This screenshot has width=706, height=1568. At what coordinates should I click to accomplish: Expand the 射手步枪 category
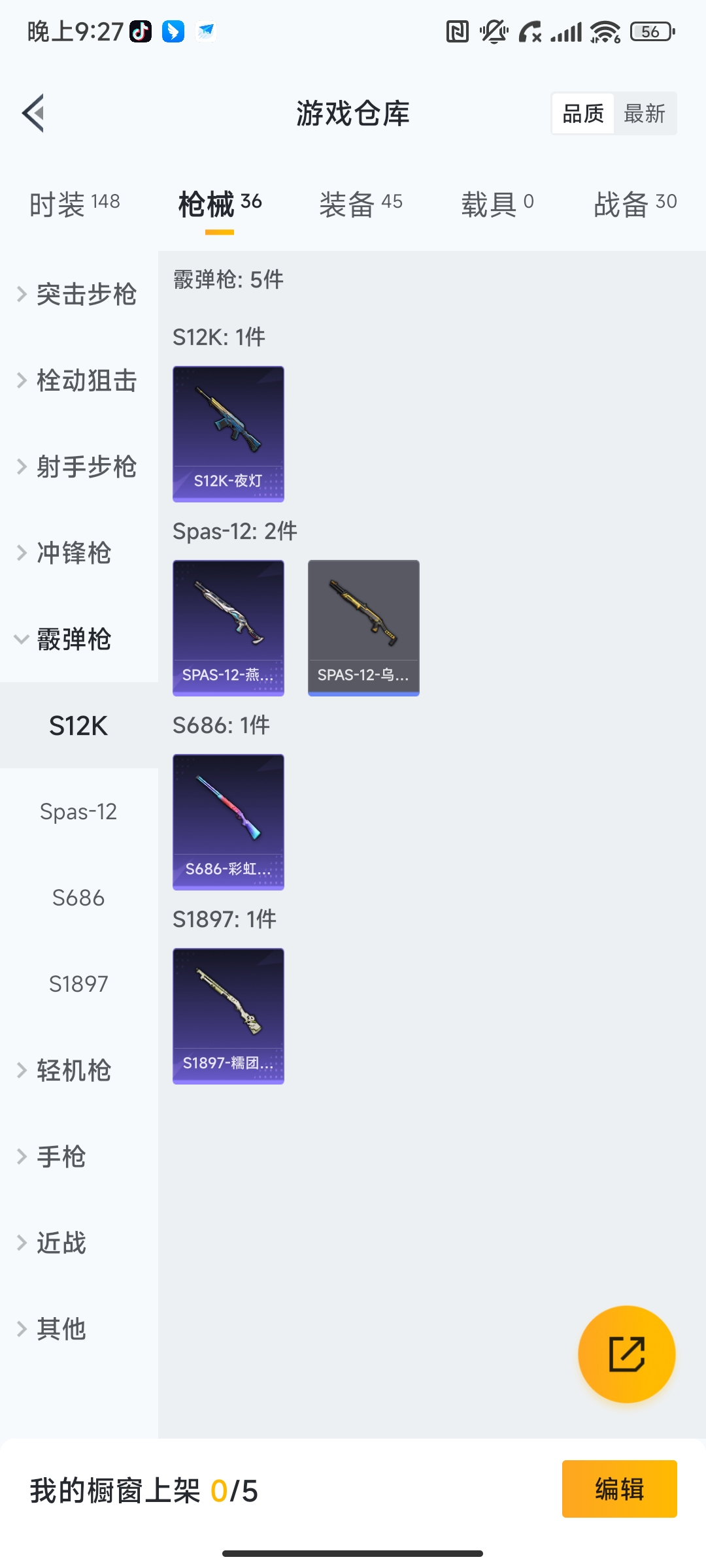(78, 466)
